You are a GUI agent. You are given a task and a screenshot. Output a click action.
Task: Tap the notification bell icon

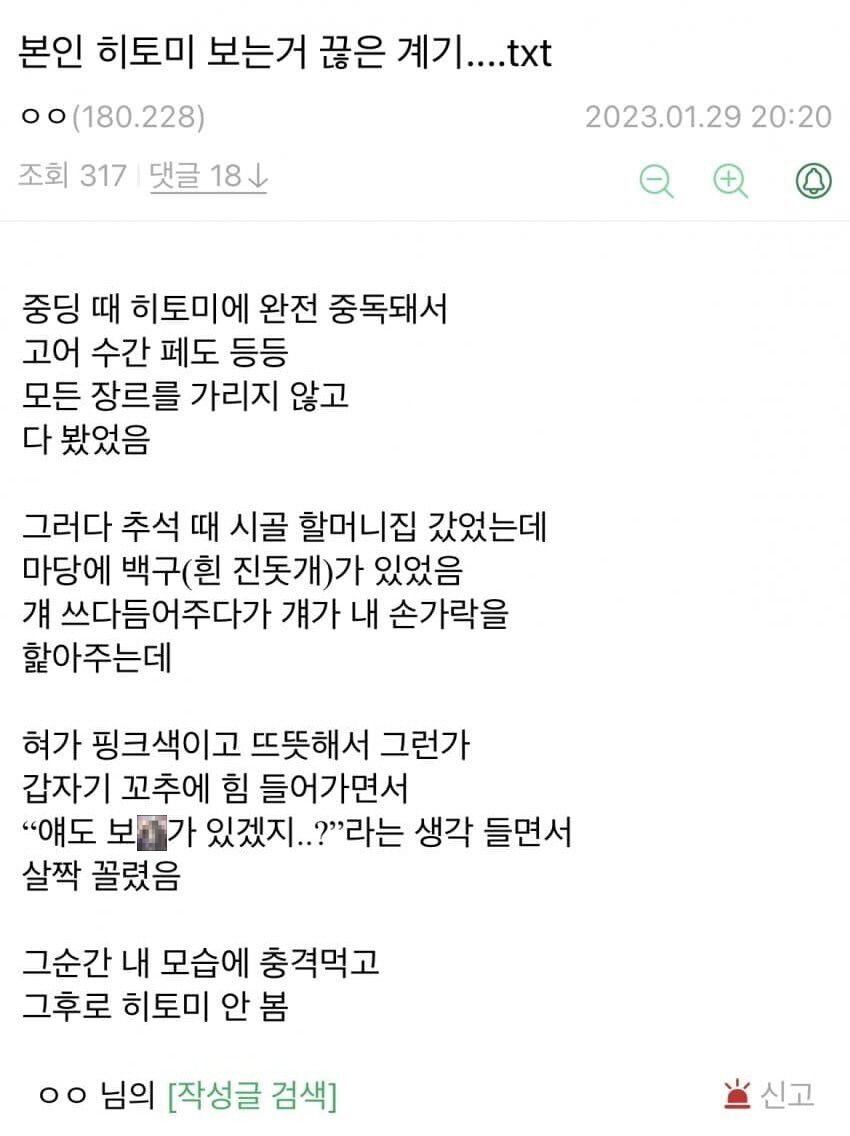point(814,180)
